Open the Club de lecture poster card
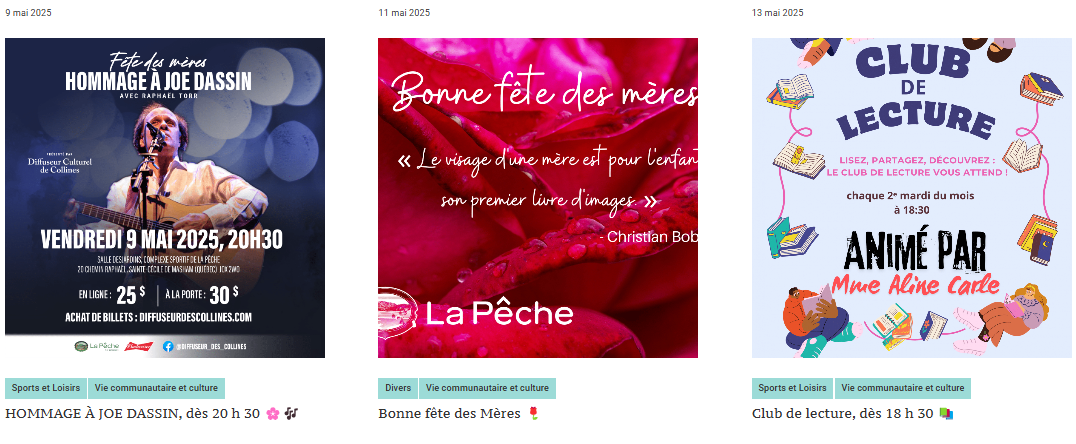Viewport: 1076px width, 444px height. 911,198
